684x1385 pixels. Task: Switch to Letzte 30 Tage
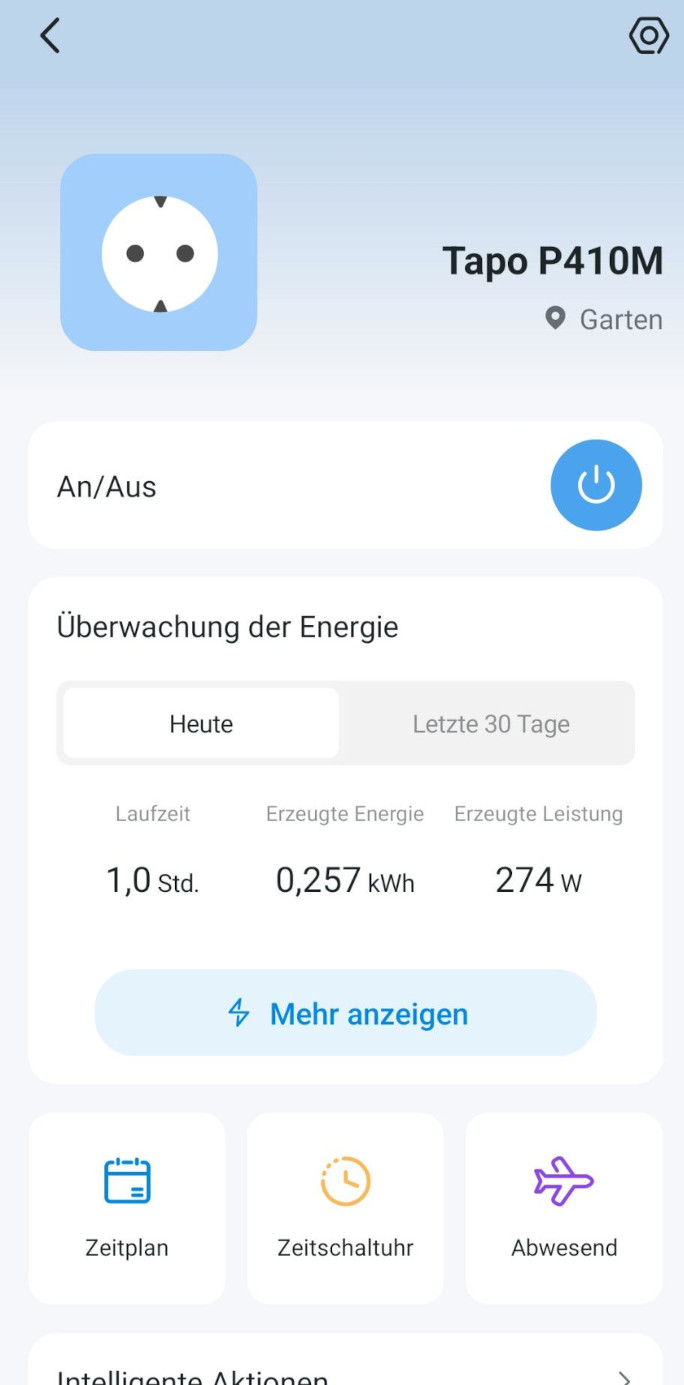point(490,724)
